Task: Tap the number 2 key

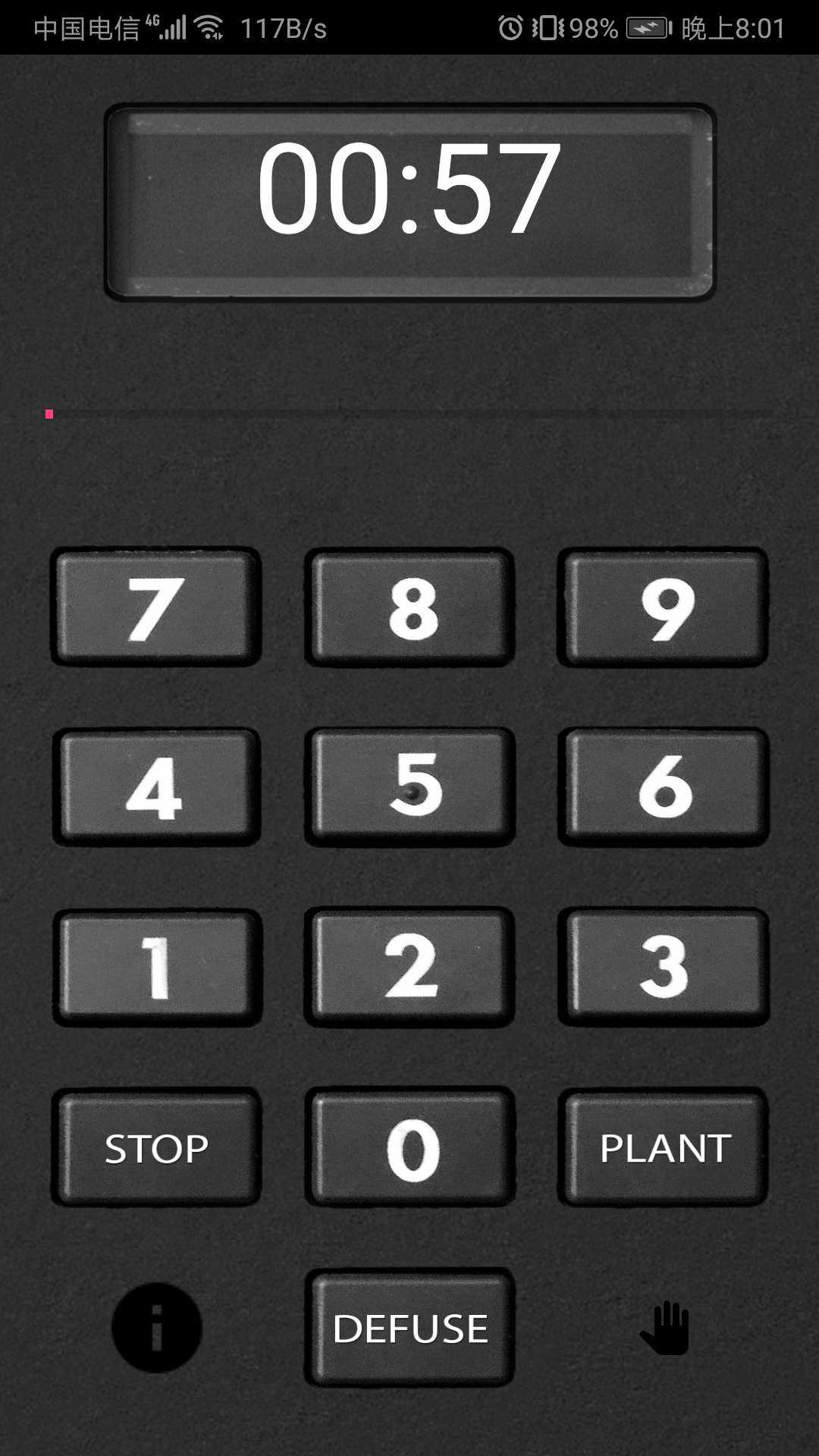Action: (410, 967)
